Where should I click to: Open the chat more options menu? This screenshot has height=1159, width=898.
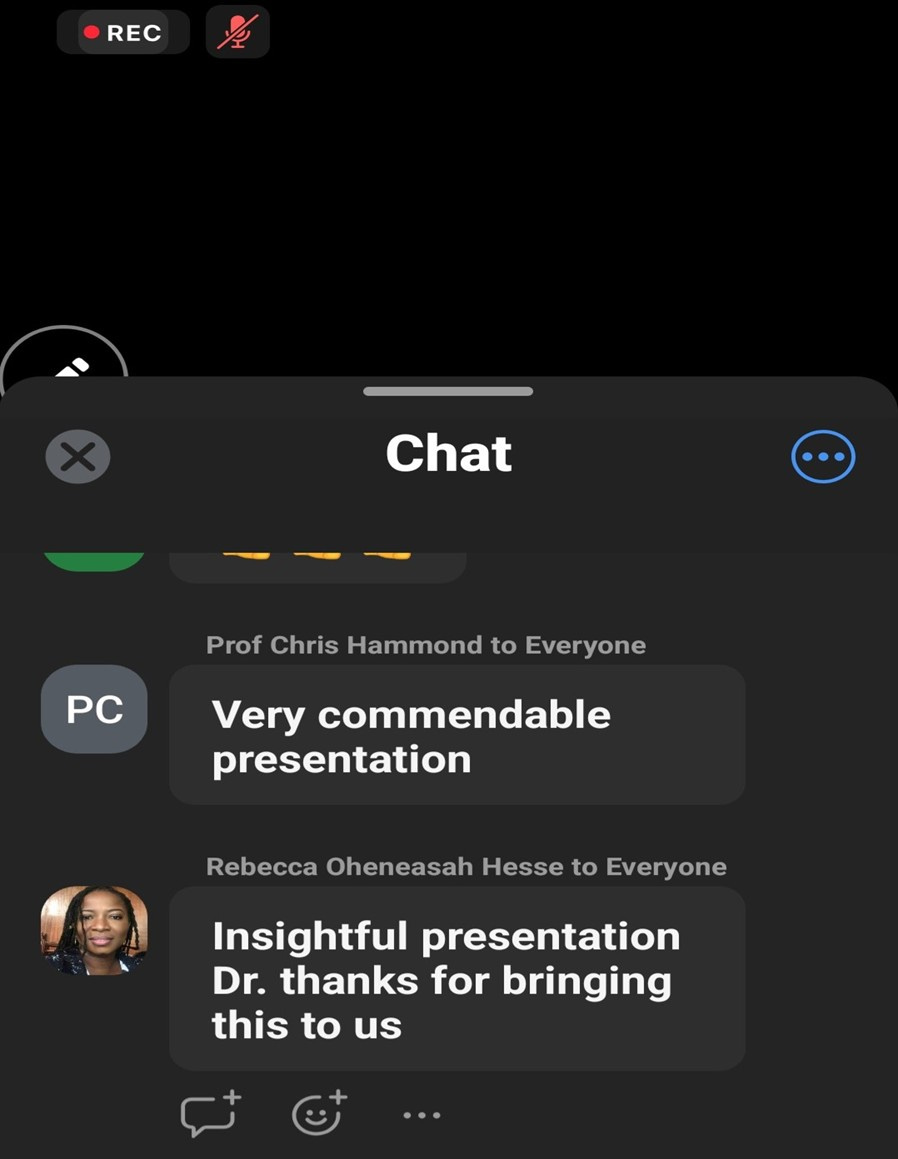pyautogui.click(x=823, y=457)
